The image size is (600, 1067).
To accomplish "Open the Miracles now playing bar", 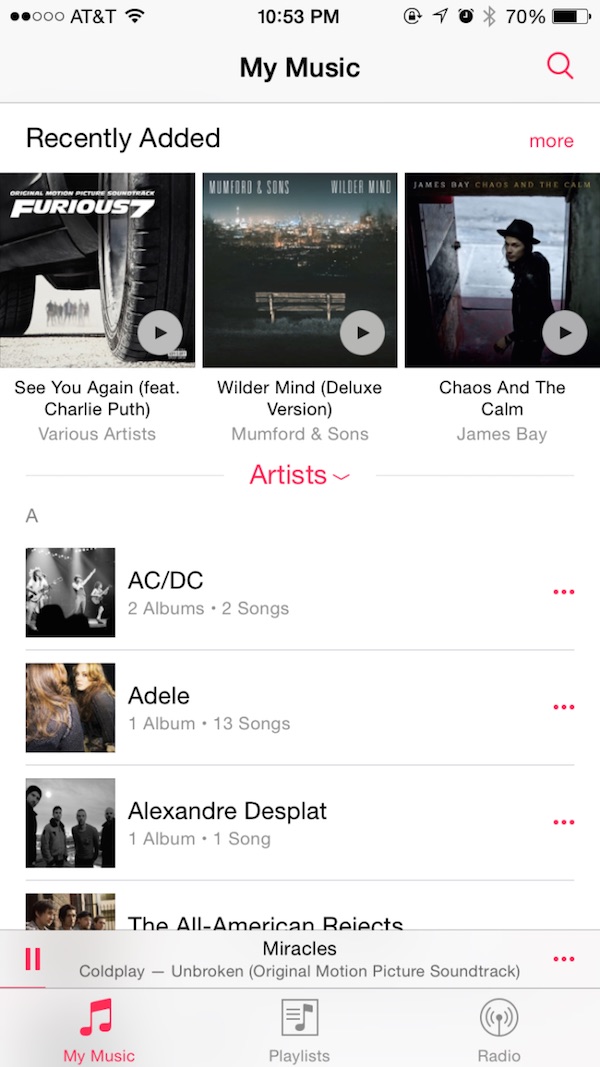I will point(299,959).
